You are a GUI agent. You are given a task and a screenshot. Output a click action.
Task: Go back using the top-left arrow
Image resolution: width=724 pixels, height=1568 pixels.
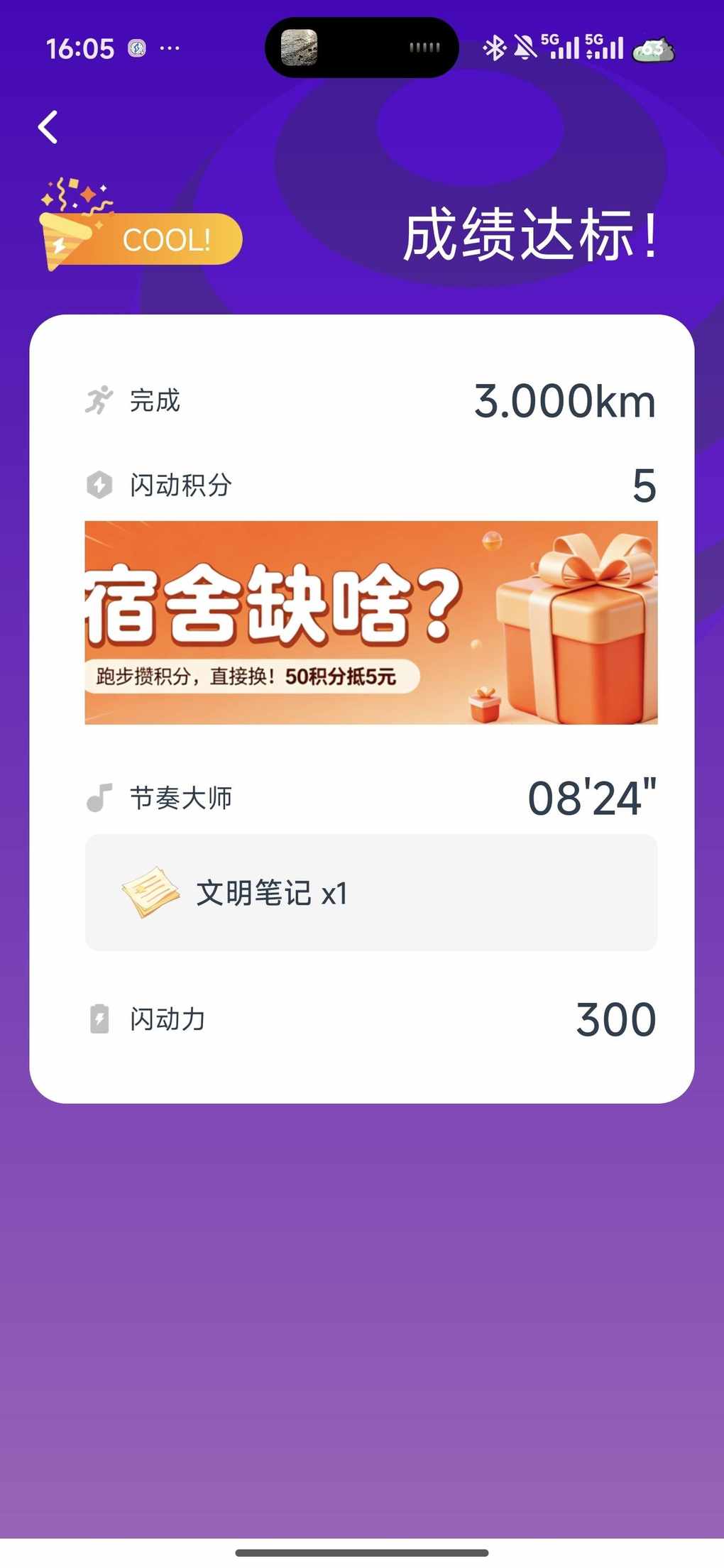click(x=48, y=128)
